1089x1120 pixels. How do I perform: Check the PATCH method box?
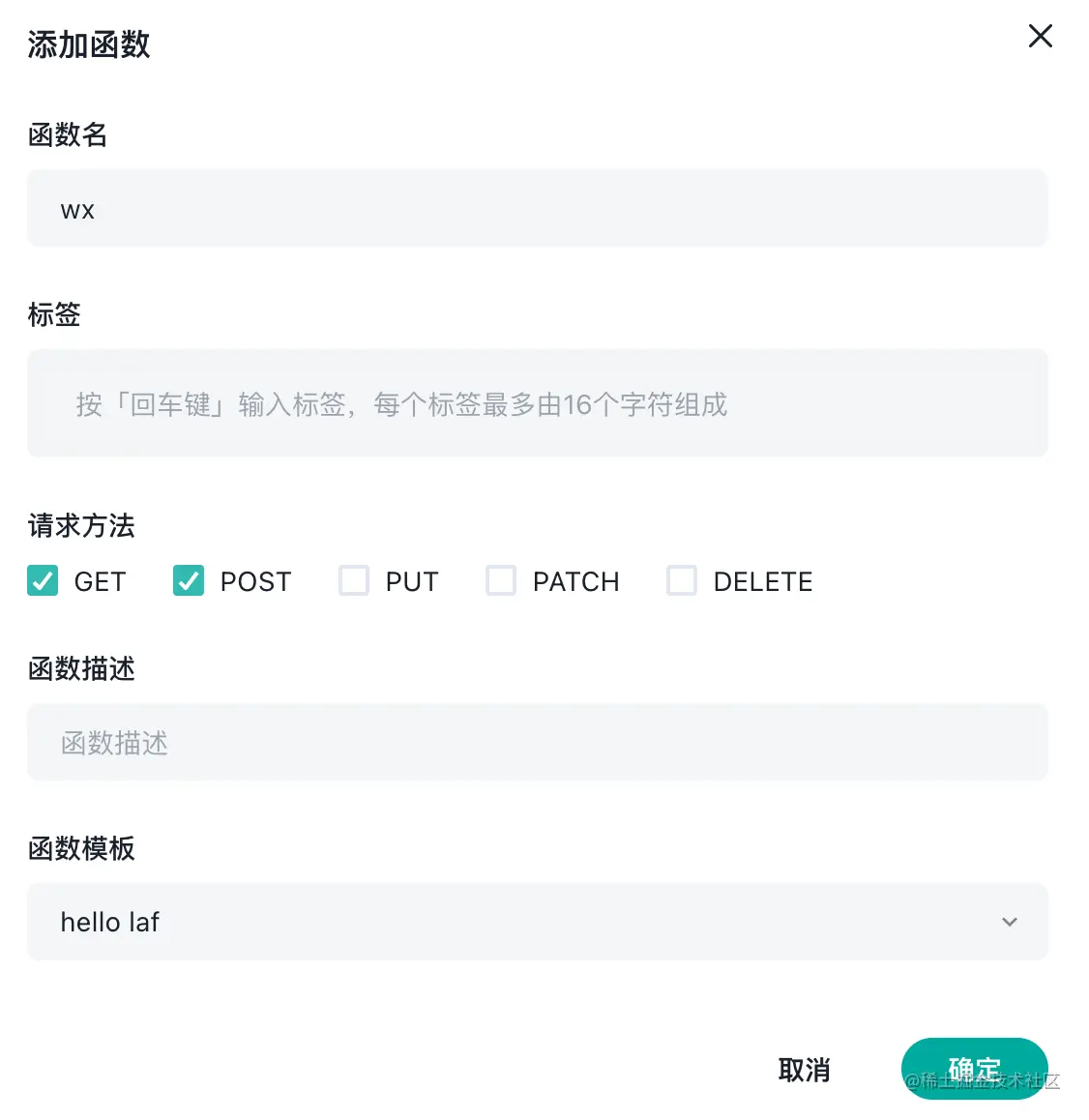501,581
